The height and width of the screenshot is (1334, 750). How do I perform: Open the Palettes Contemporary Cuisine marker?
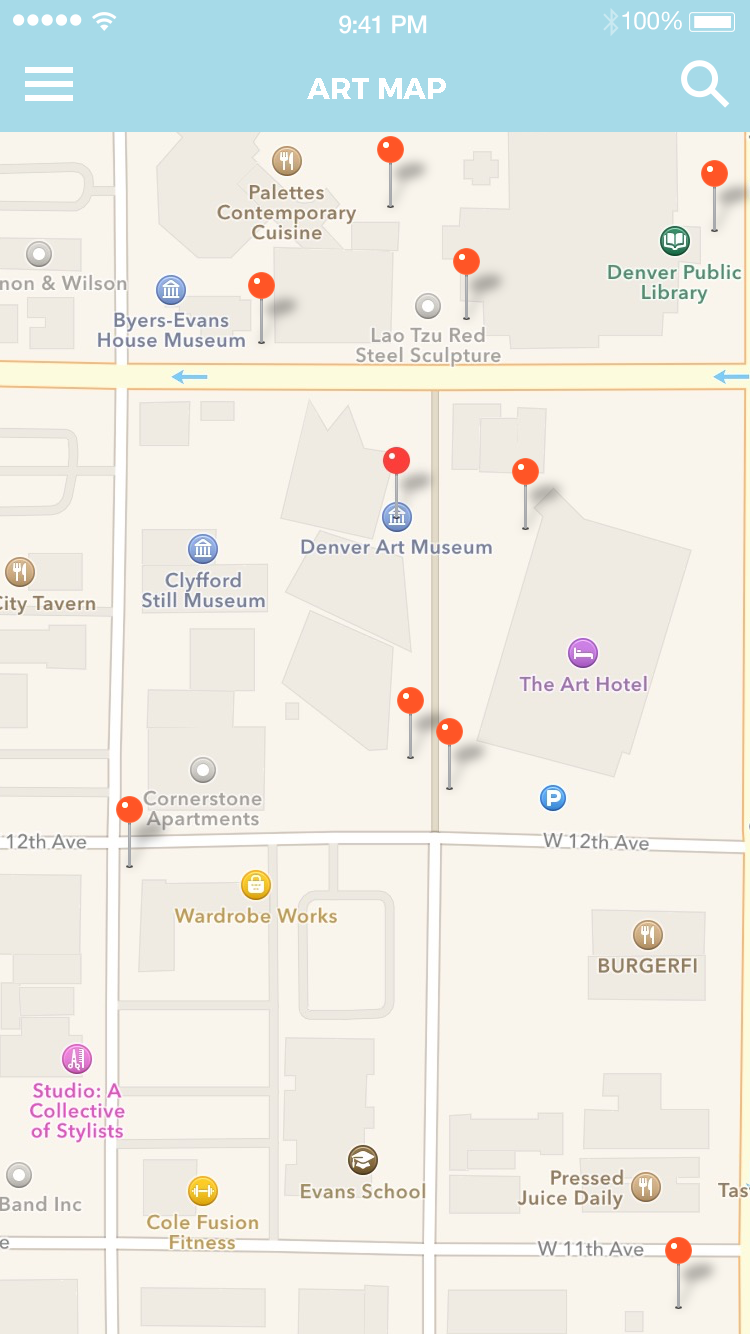[x=287, y=160]
